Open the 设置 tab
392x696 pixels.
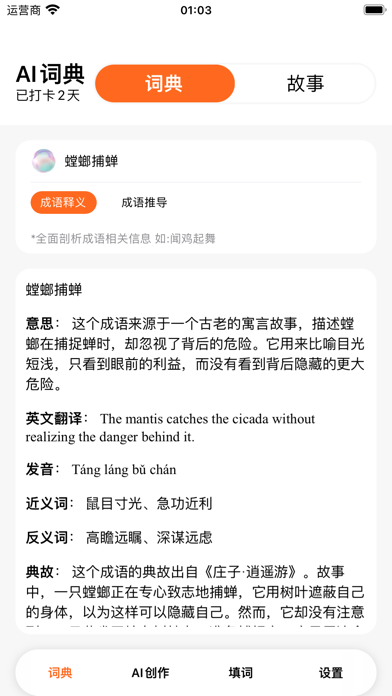tap(331, 672)
